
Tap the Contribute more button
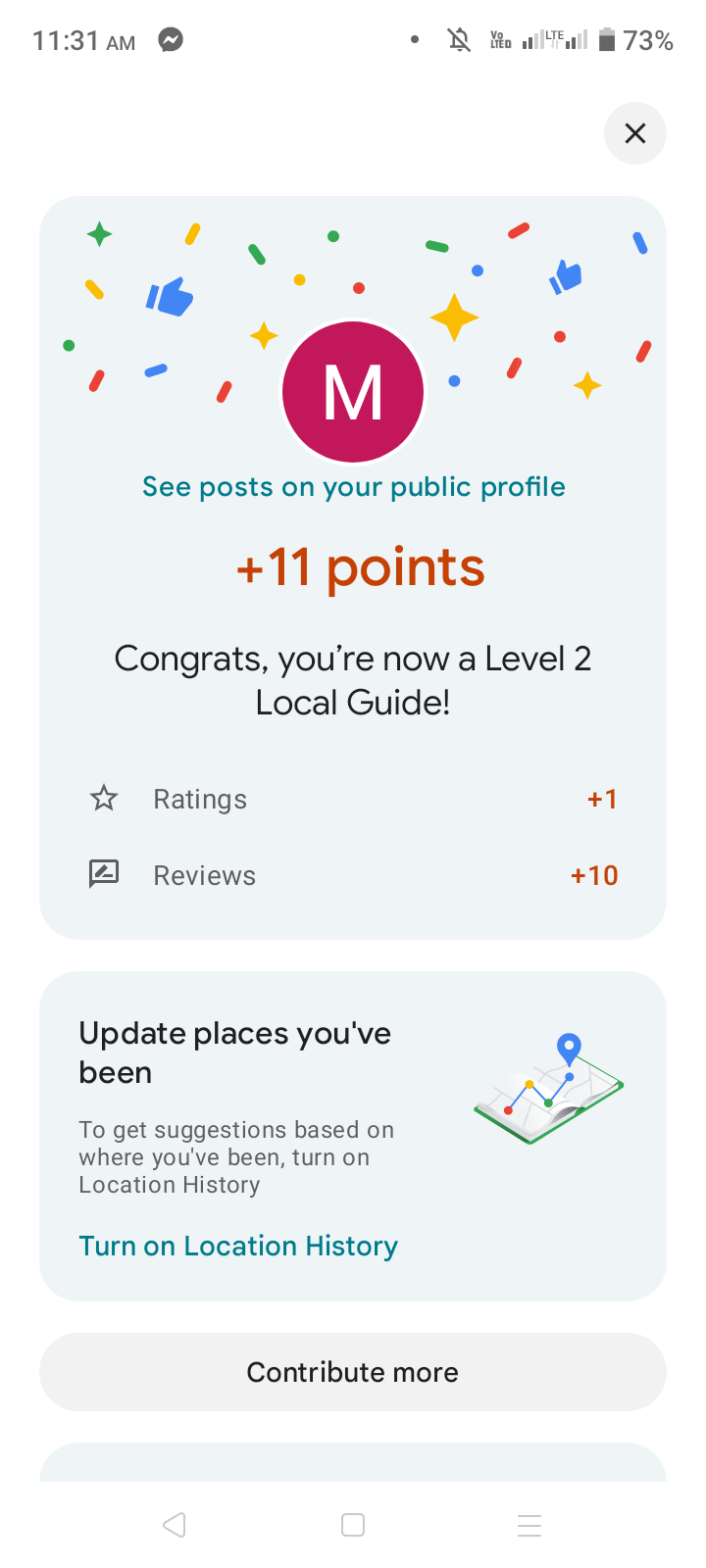[x=353, y=1372]
